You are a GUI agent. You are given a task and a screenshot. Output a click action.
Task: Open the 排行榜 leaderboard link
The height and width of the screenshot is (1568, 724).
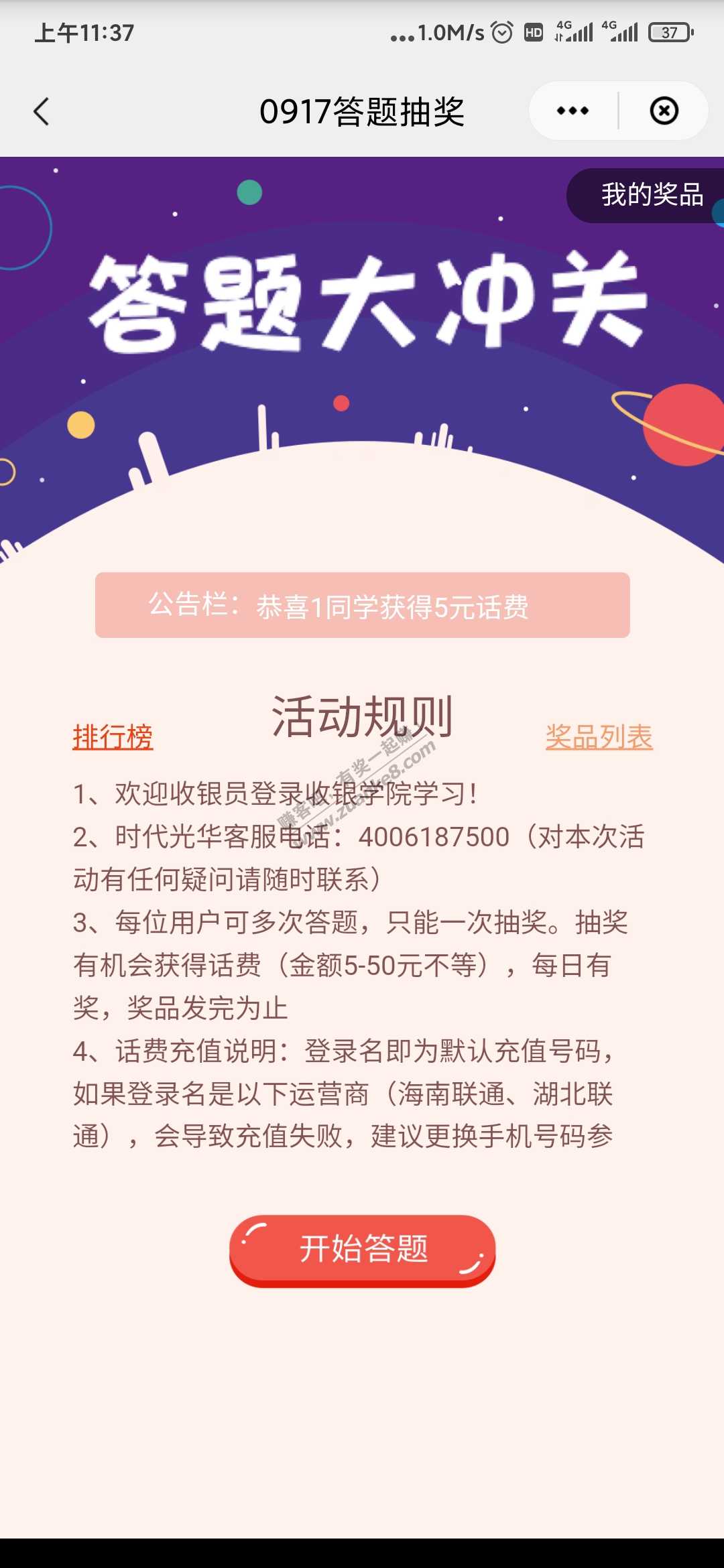pos(113,737)
